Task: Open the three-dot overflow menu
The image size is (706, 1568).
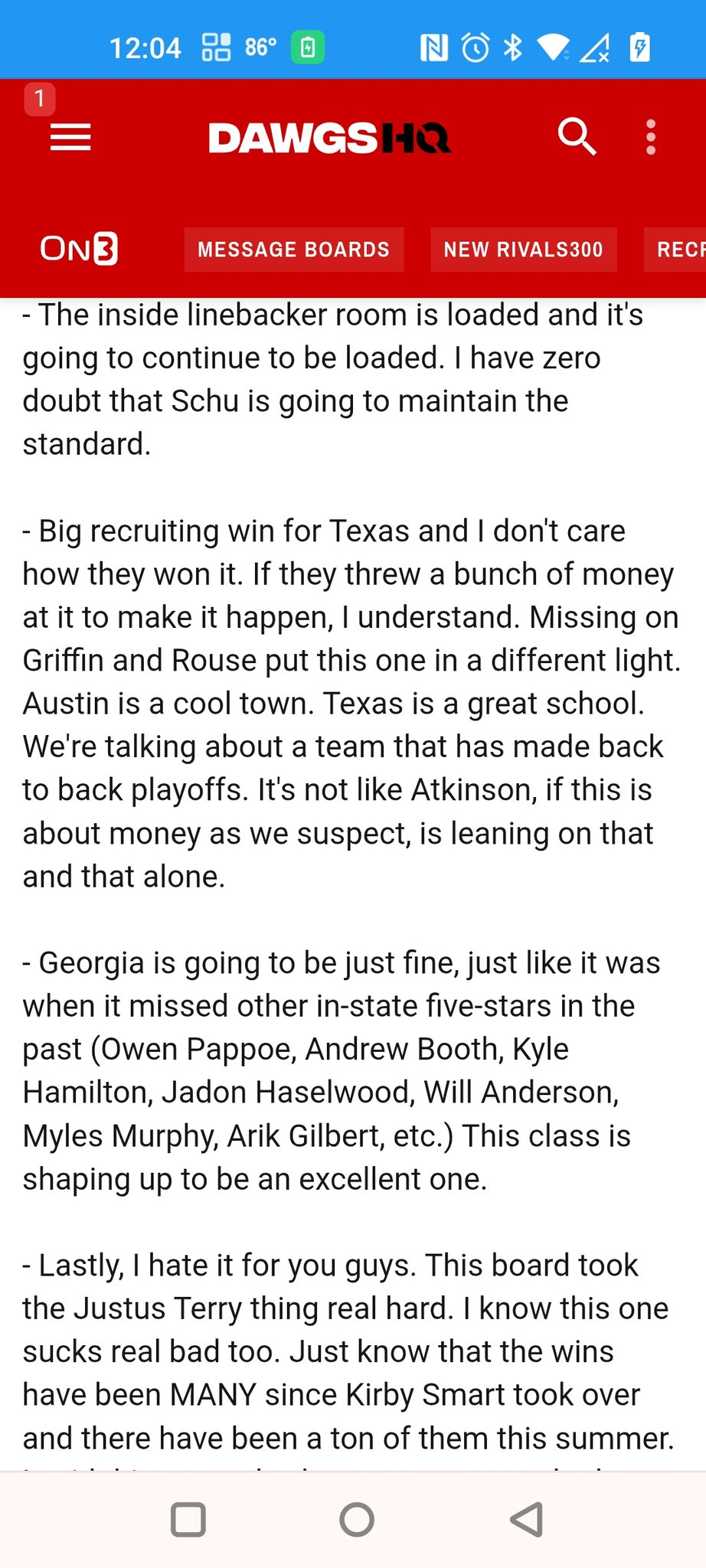Action: tap(651, 137)
